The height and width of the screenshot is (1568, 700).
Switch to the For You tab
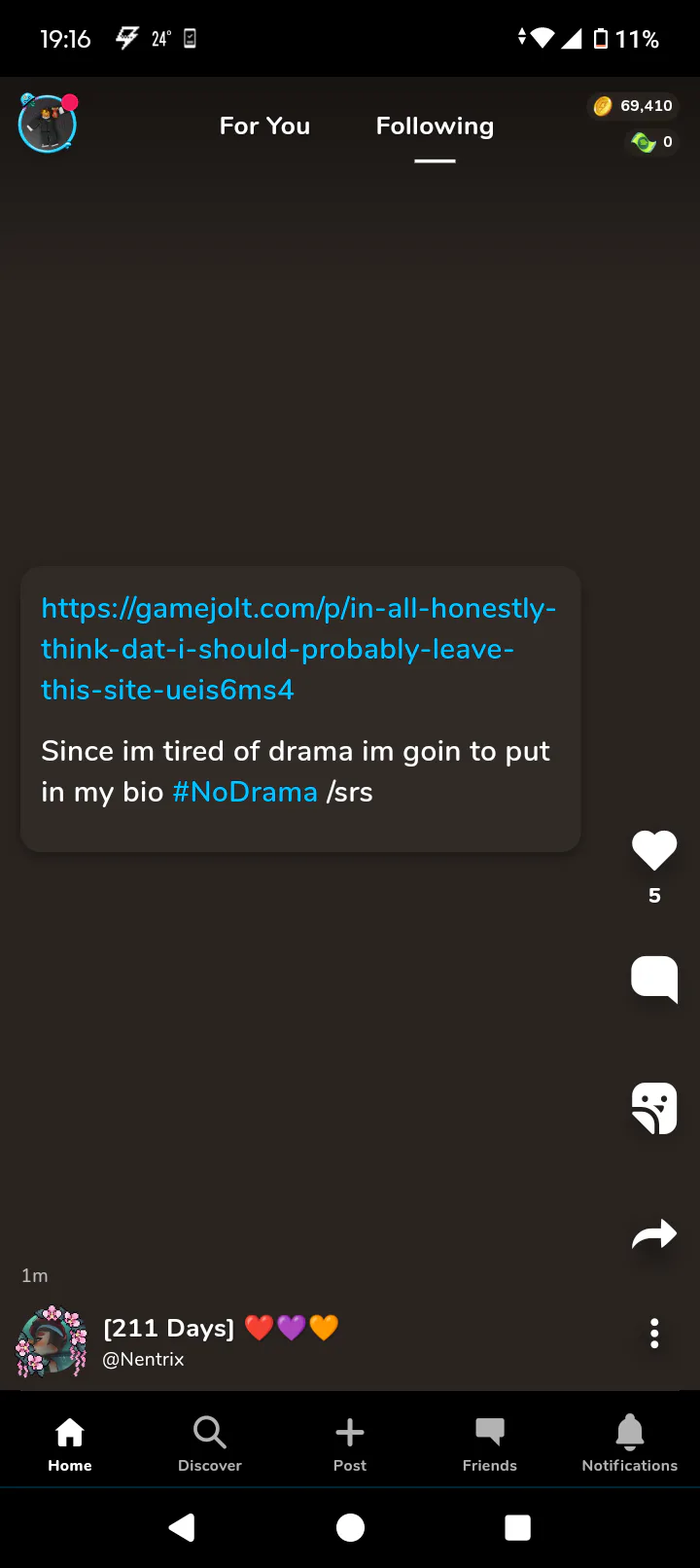pos(264,126)
